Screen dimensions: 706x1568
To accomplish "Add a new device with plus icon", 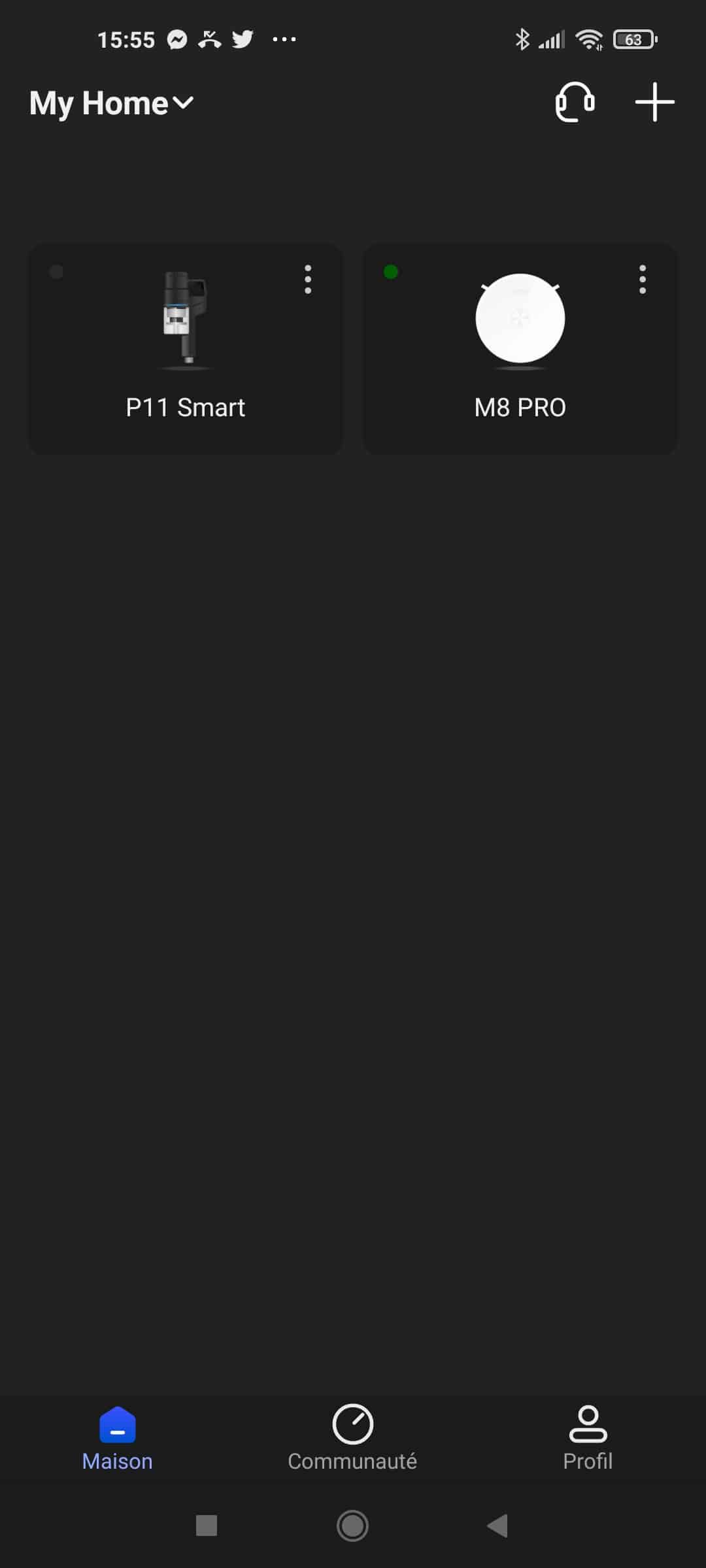I will pyautogui.click(x=654, y=102).
